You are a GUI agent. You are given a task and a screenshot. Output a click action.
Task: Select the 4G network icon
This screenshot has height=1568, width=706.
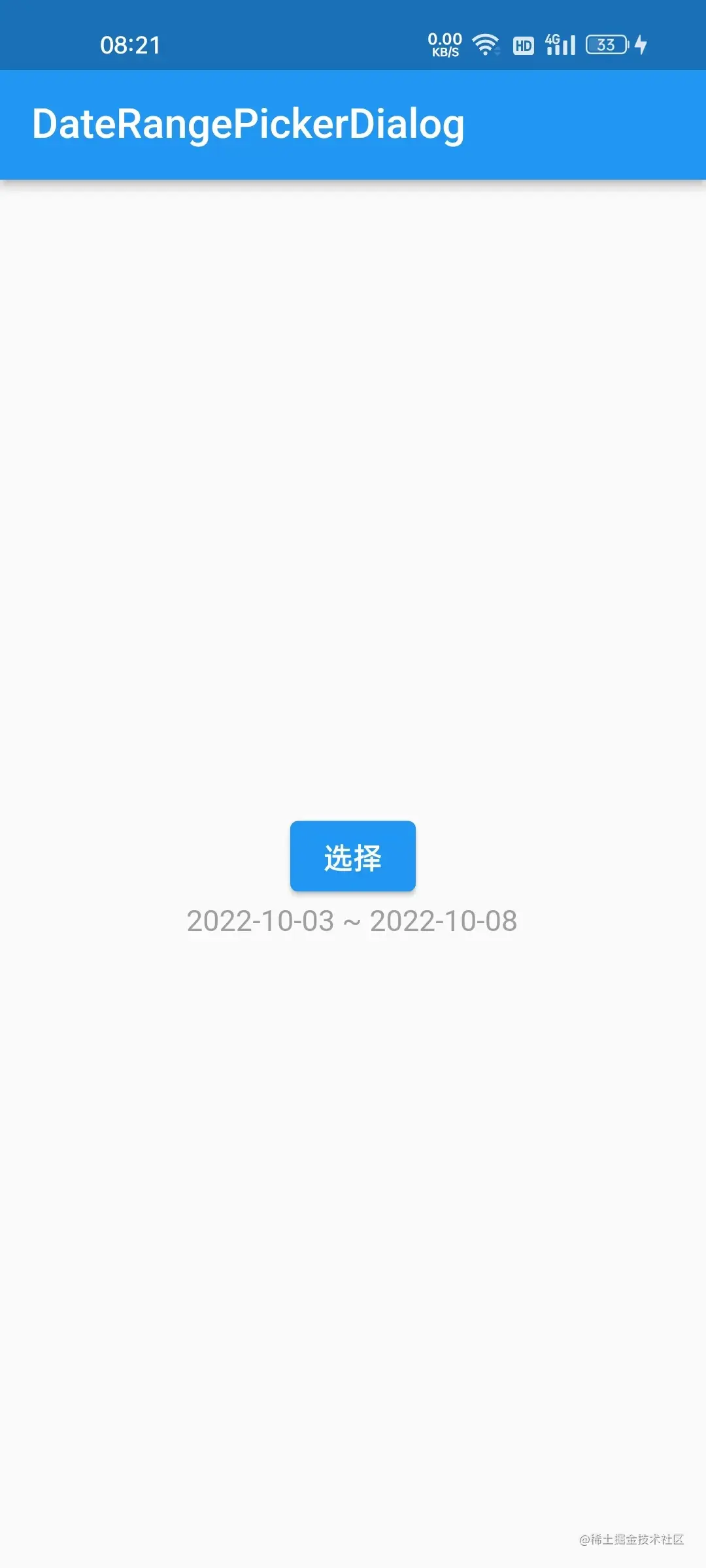(552, 39)
